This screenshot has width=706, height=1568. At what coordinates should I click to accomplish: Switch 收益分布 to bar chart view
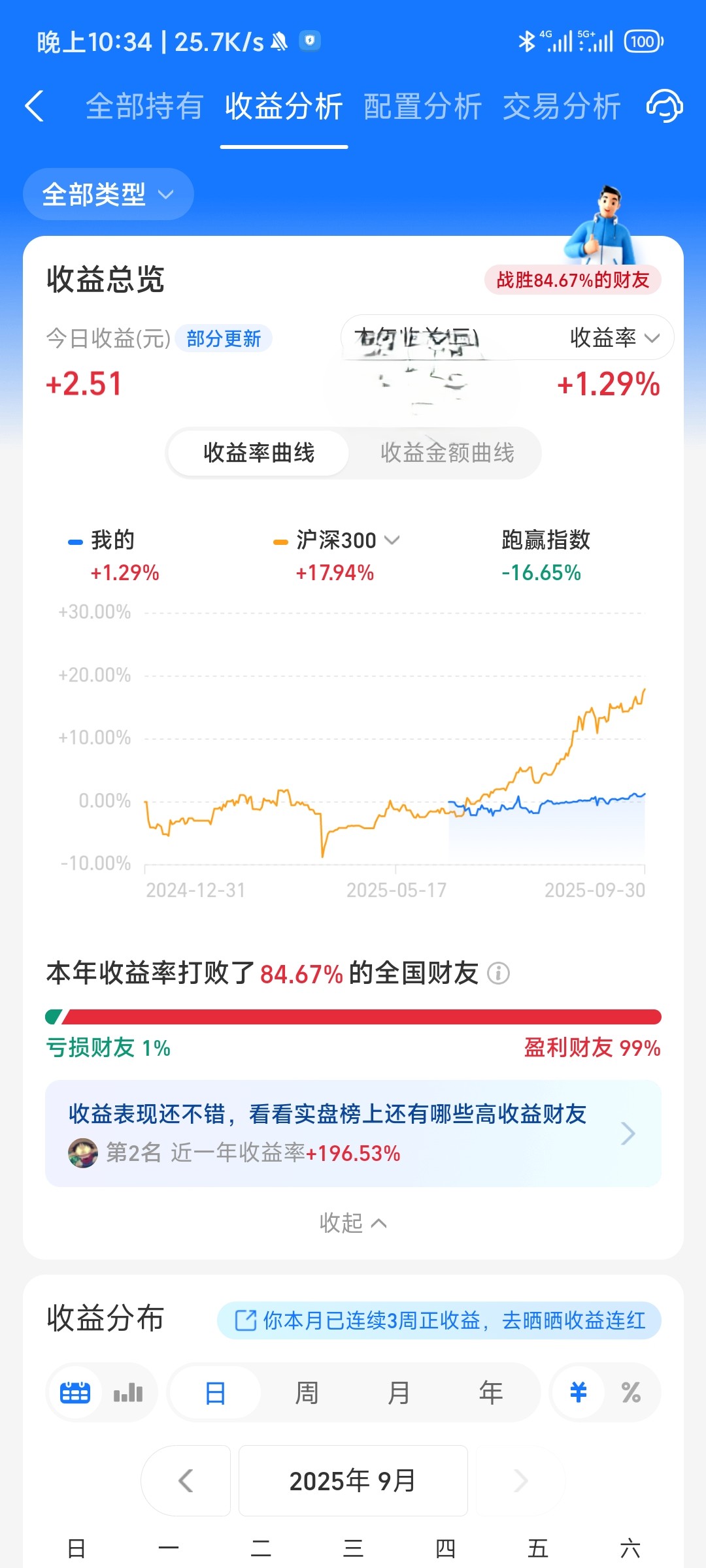pos(128,1393)
